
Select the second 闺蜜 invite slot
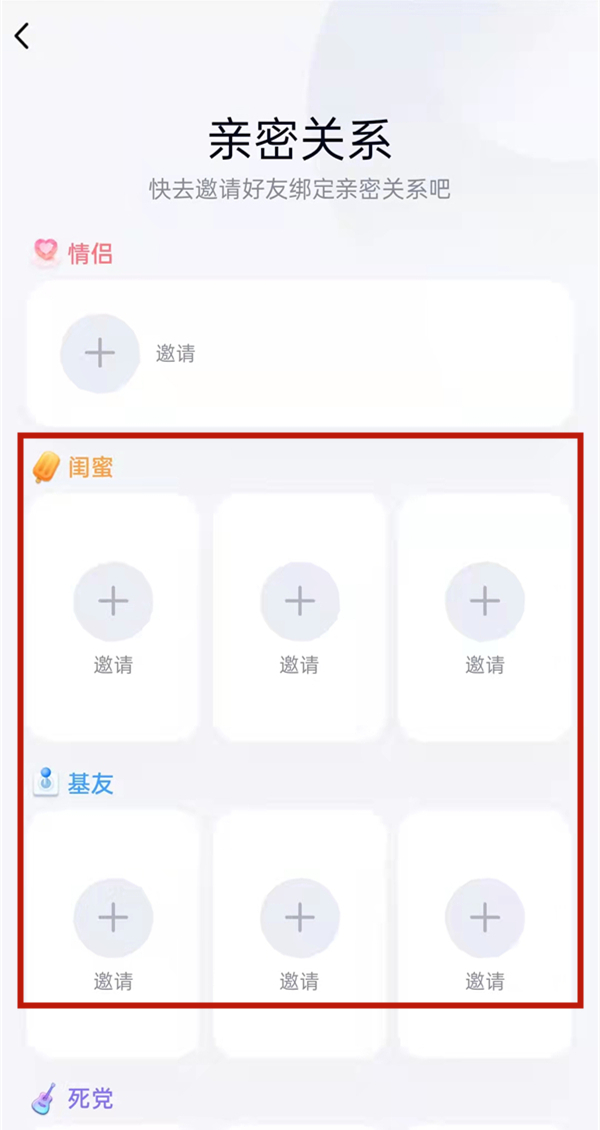tap(299, 601)
